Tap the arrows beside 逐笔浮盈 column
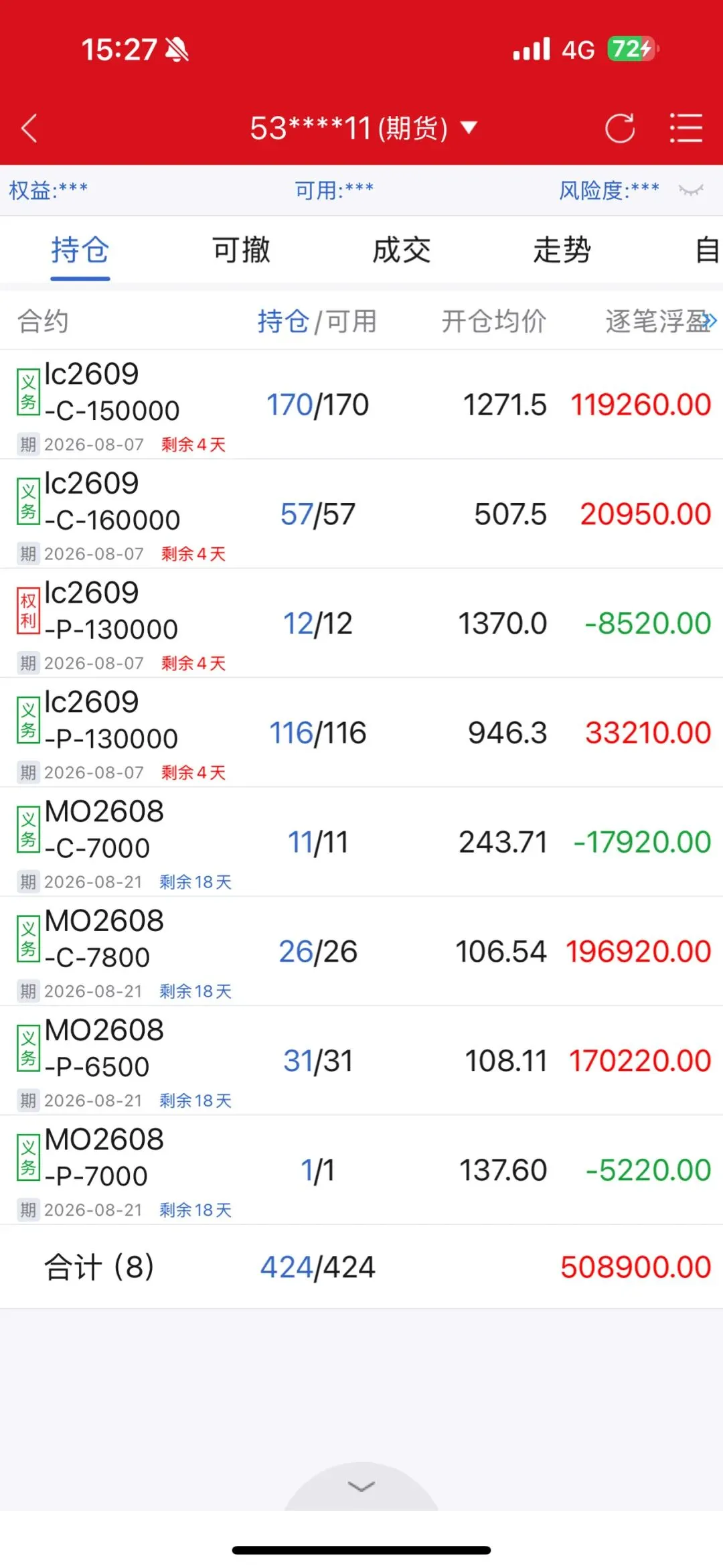Screen dimensions: 723x1568 coord(710,322)
